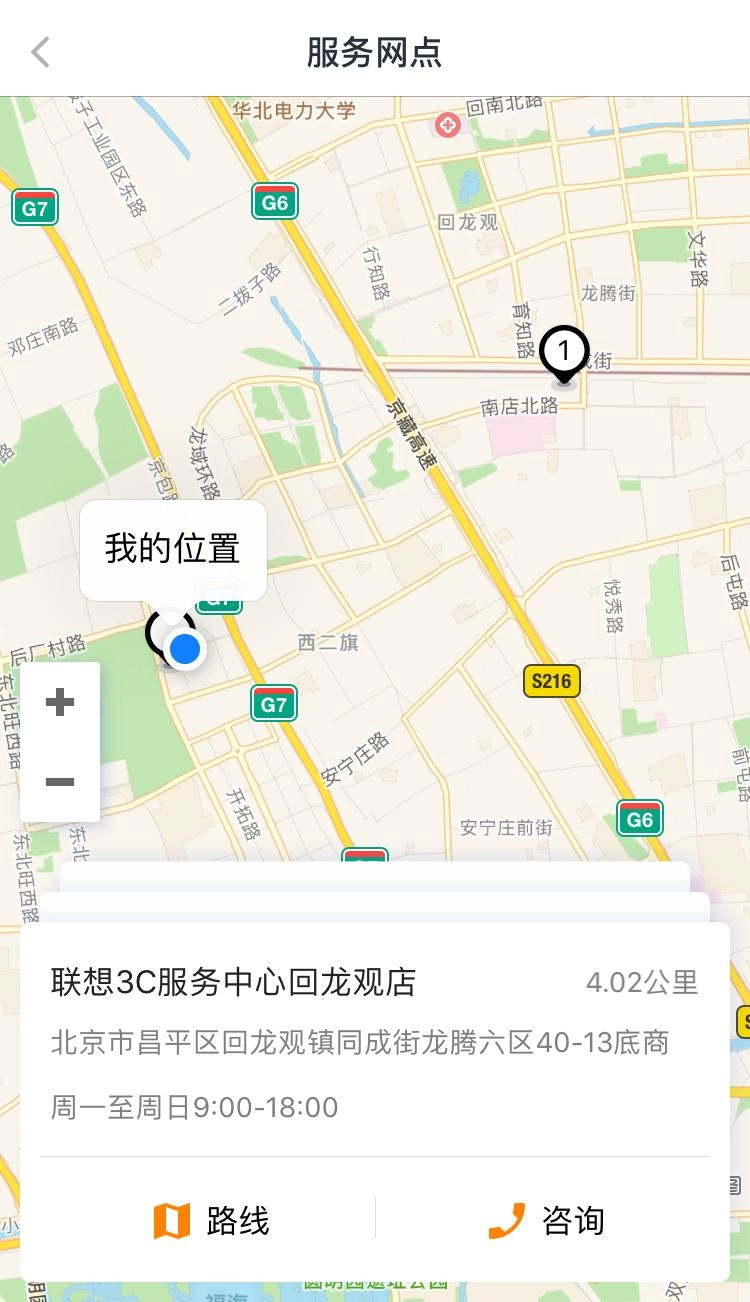This screenshot has width=750, height=1302.
Task: Click the store address 龙腾六区40-13底商
Action: coord(370,1044)
